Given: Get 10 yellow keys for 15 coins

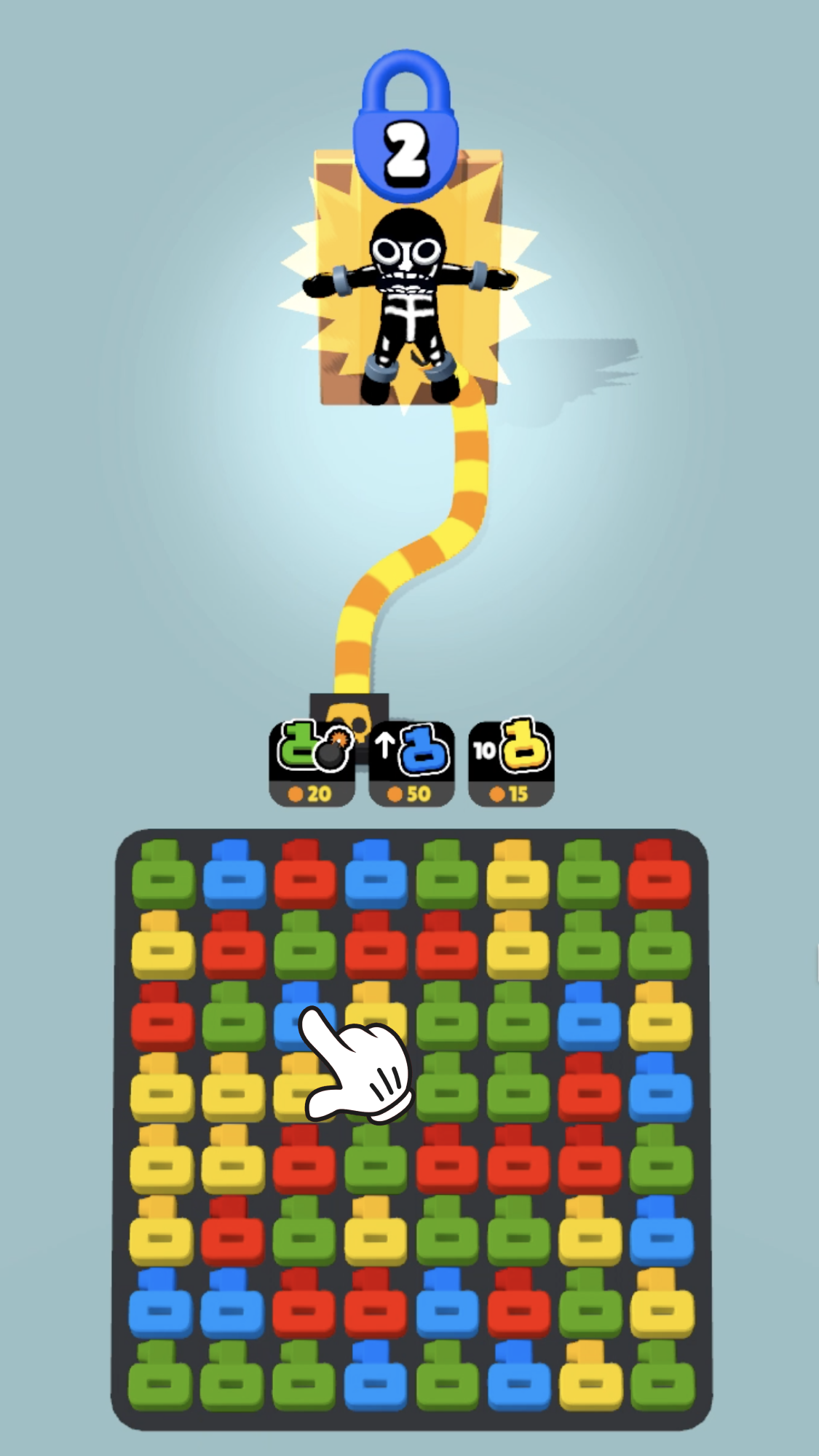Looking at the screenshot, I should [511, 764].
